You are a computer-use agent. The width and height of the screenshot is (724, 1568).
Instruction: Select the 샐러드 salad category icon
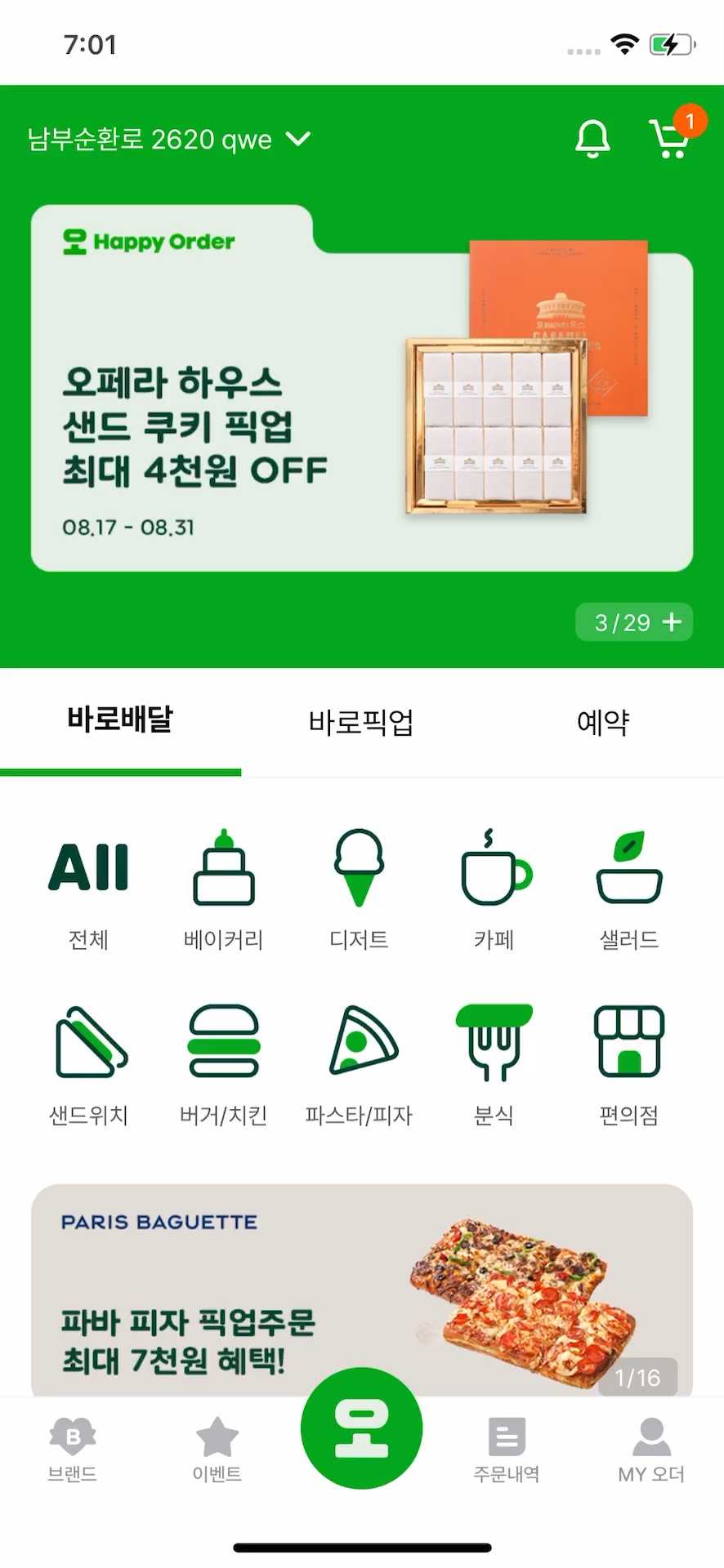[628, 884]
